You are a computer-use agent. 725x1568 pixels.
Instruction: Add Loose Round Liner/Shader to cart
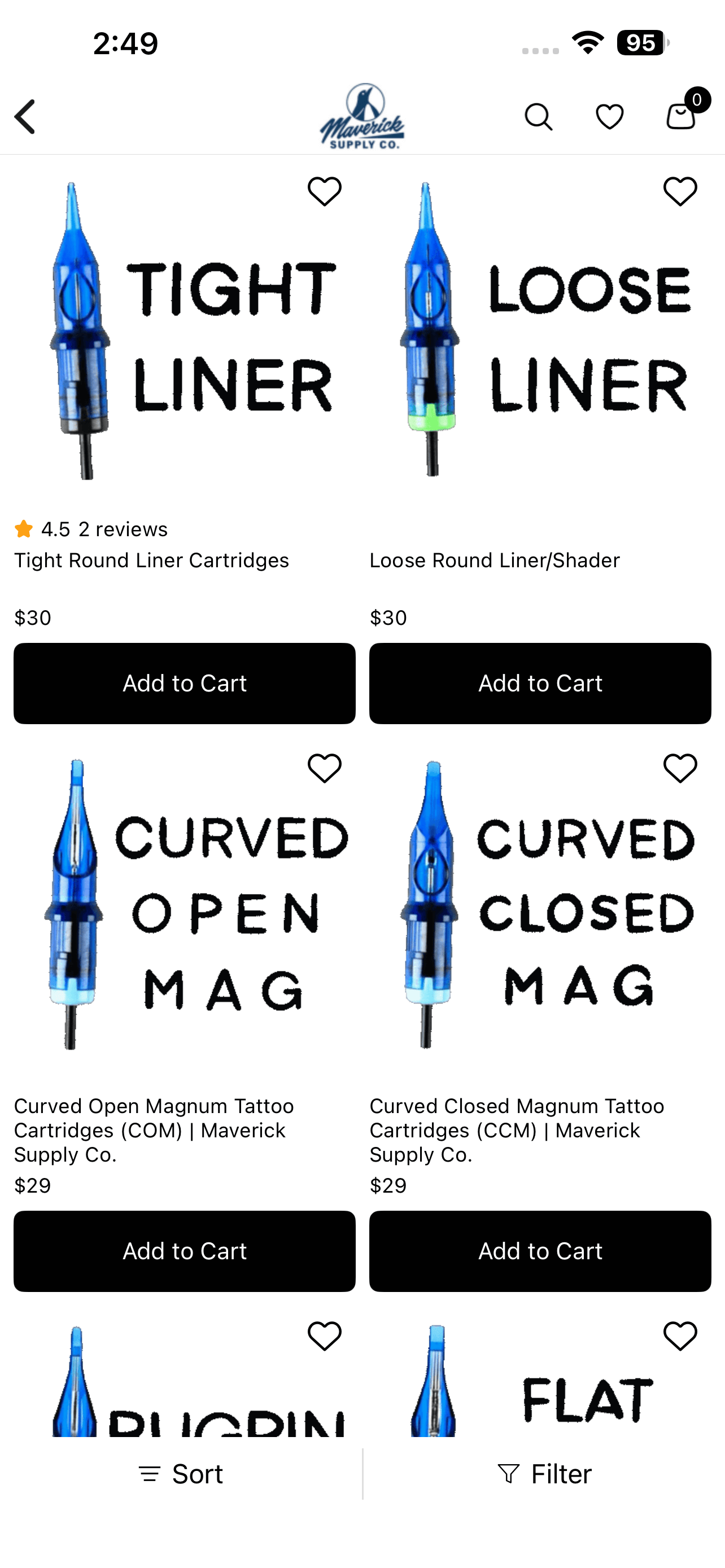click(x=540, y=683)
